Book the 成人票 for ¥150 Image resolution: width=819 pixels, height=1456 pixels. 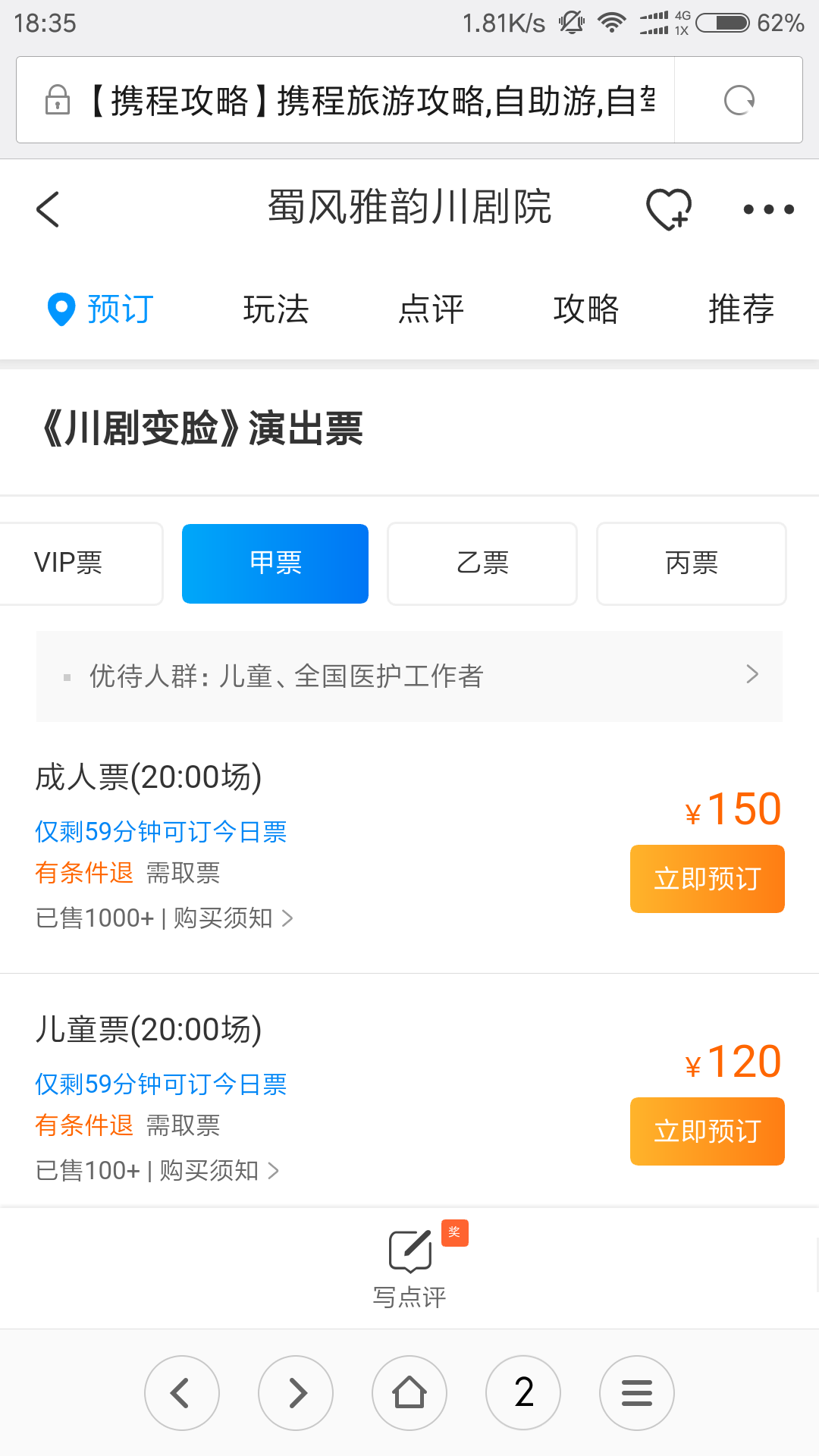click(708, 879)
